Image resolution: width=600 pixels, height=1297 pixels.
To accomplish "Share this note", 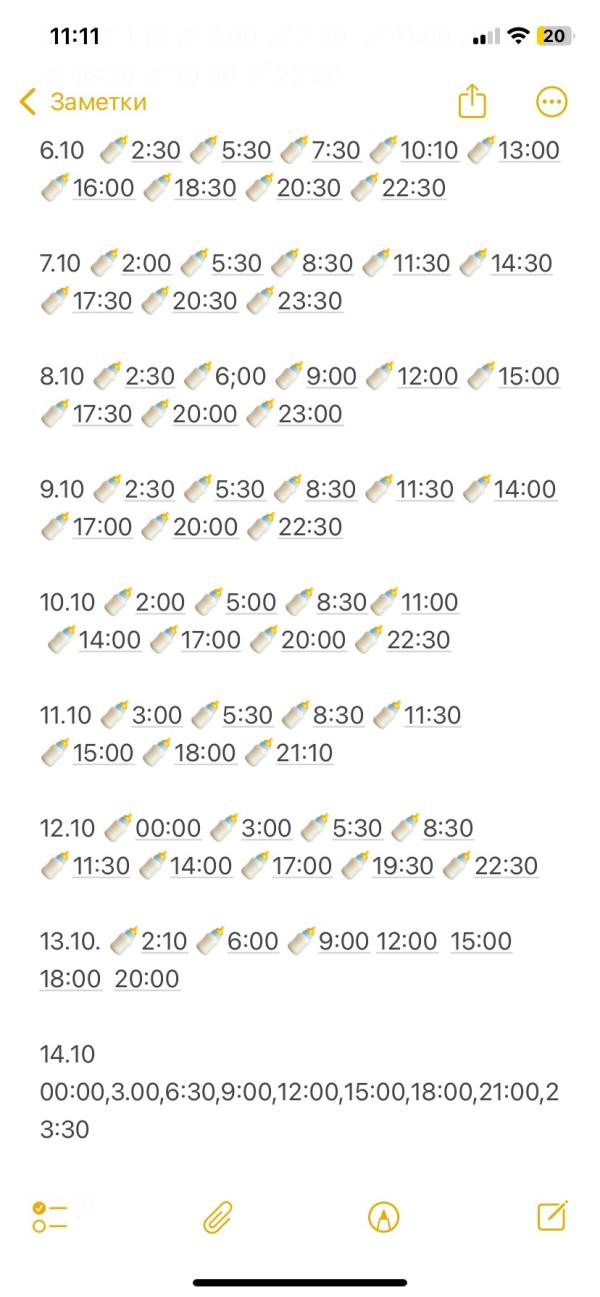I will (471, 100).
